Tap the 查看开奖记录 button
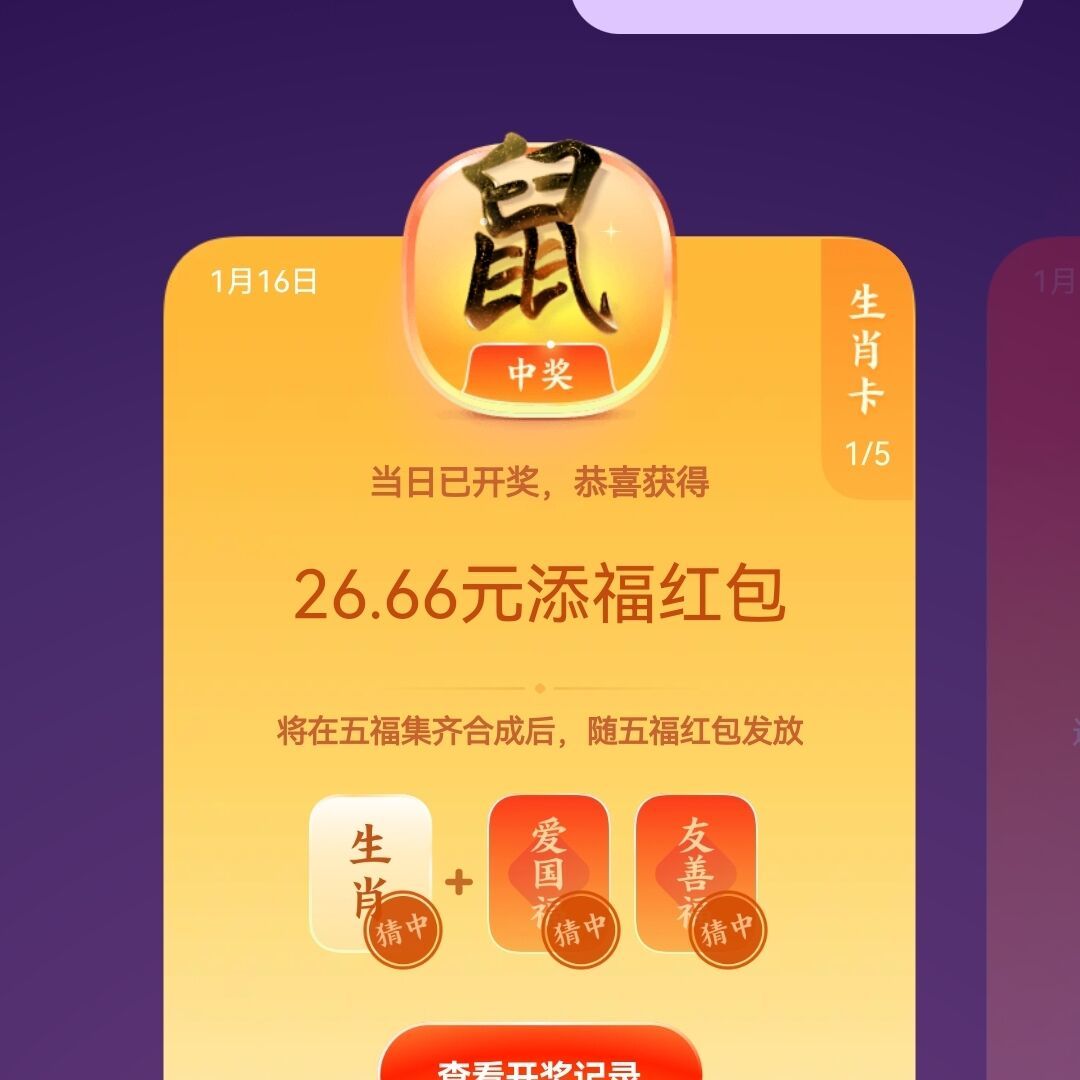 540,1058
